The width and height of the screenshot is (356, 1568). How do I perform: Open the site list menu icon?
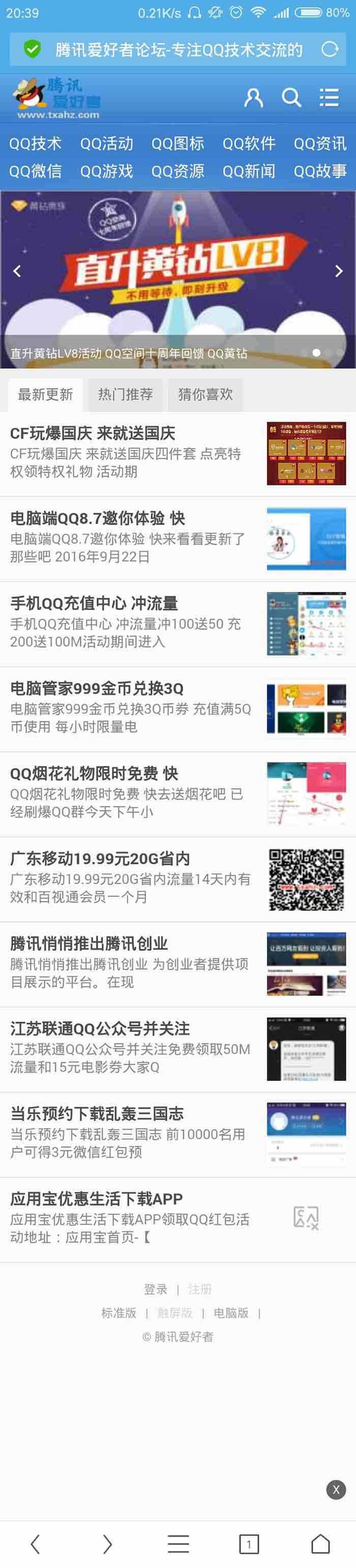click(329, 97)
